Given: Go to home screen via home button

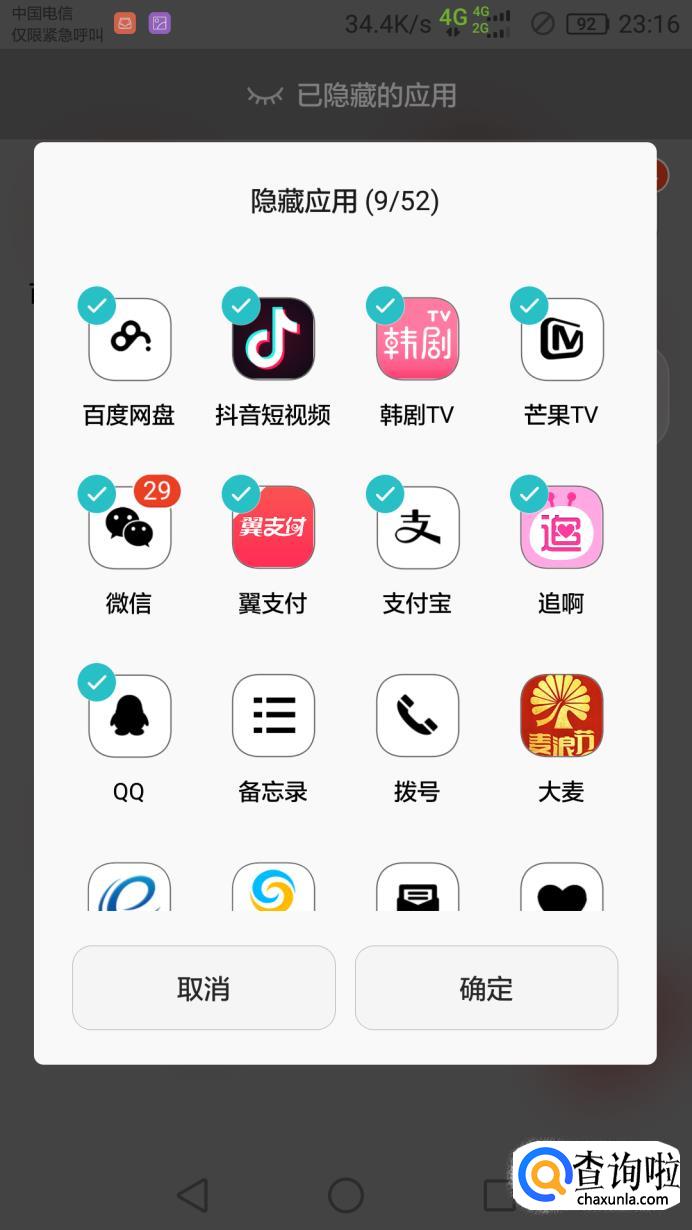Looking at the screenshot, I should point(346,1195).
